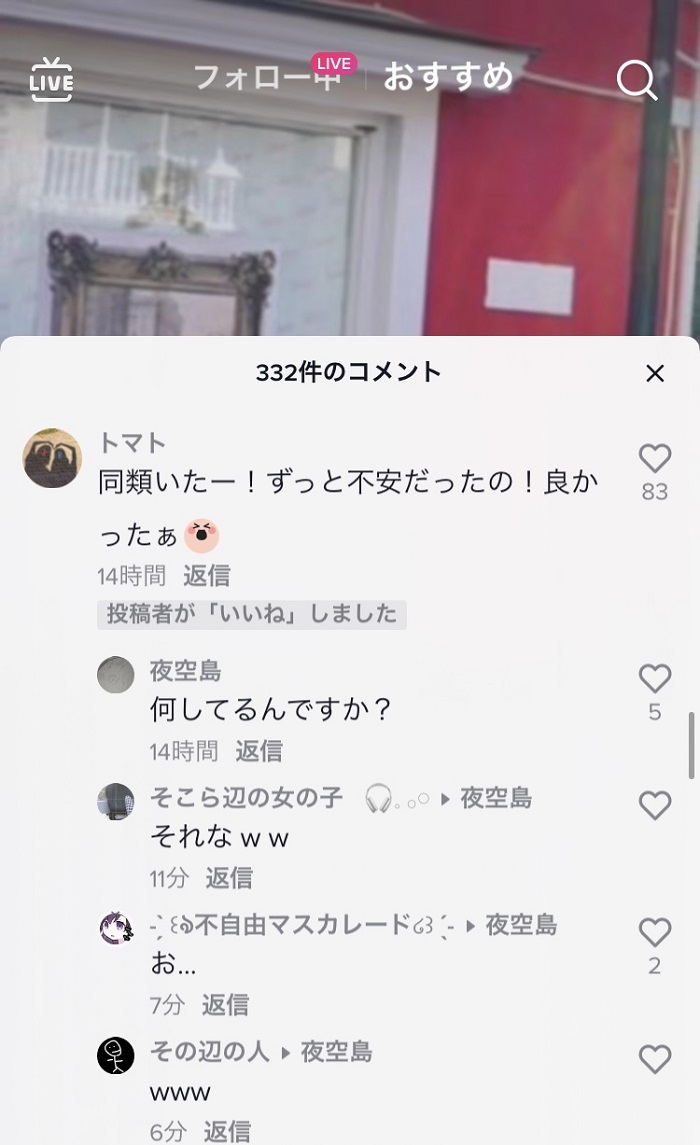Open その辺の人's avatar
Viewport: 700px width, 1145px height.
(116, 1055)
